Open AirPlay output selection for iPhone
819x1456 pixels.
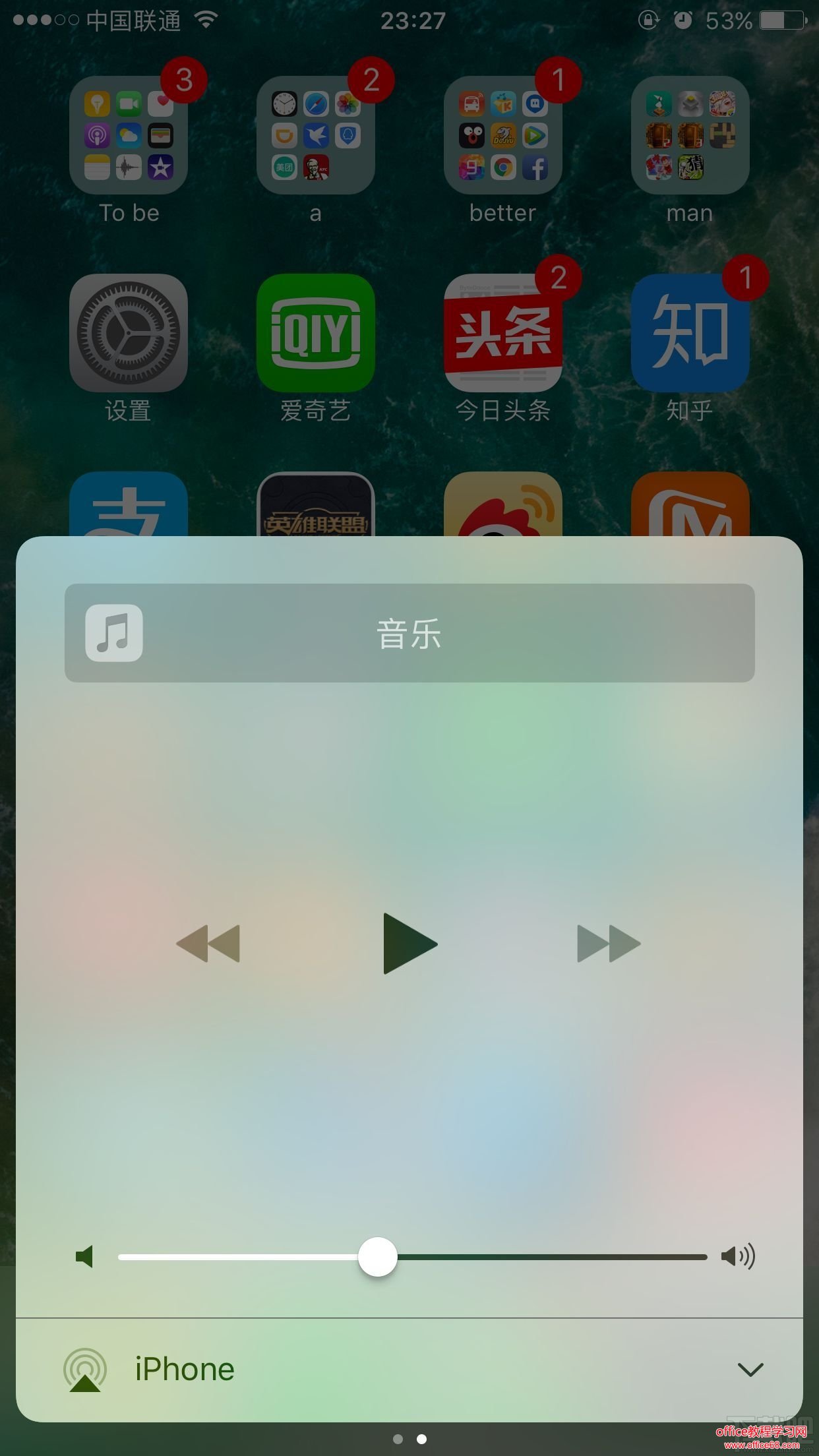pos(86,1370)
